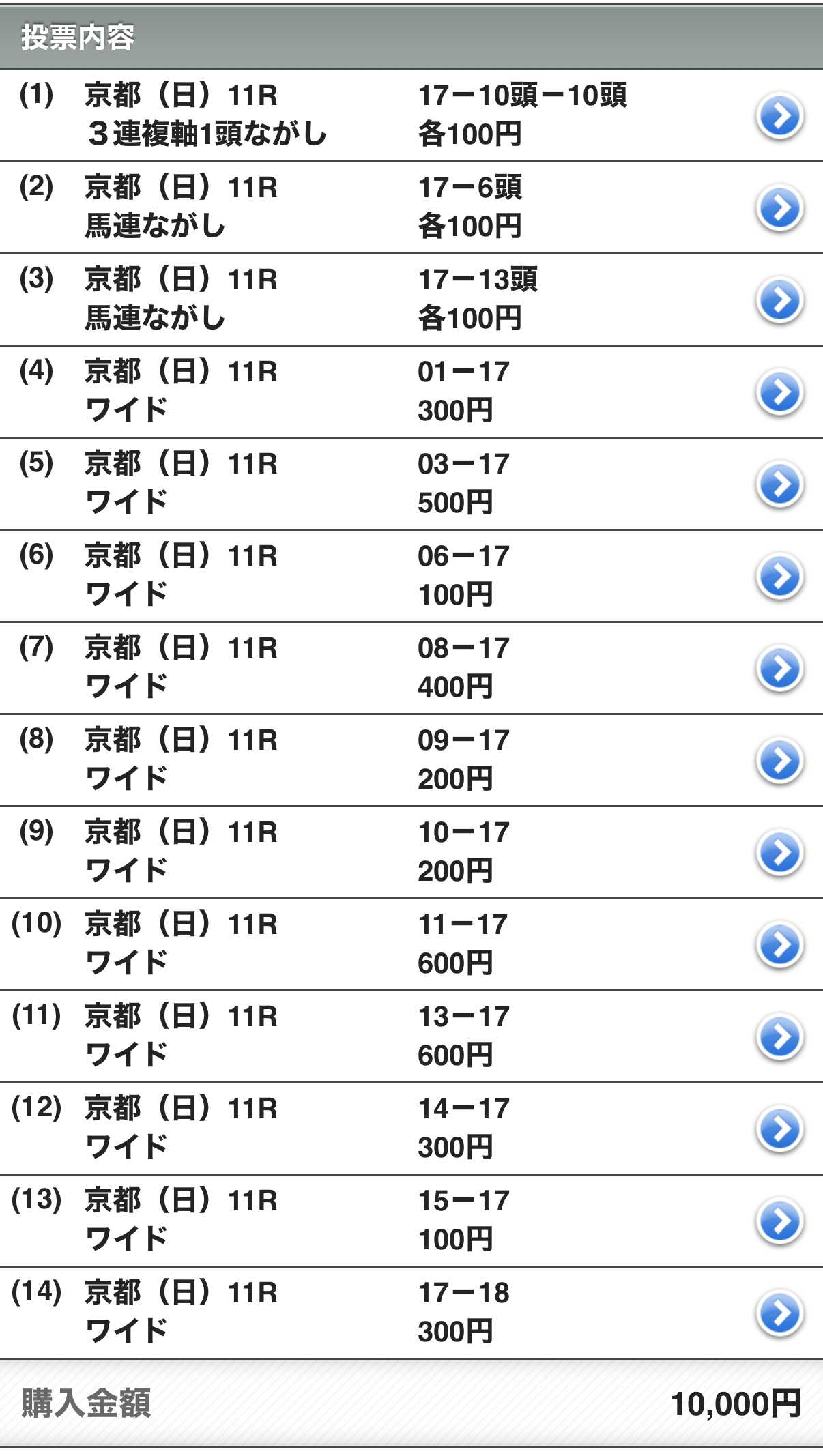Open bet (6) ワイド 06-17

779,577
